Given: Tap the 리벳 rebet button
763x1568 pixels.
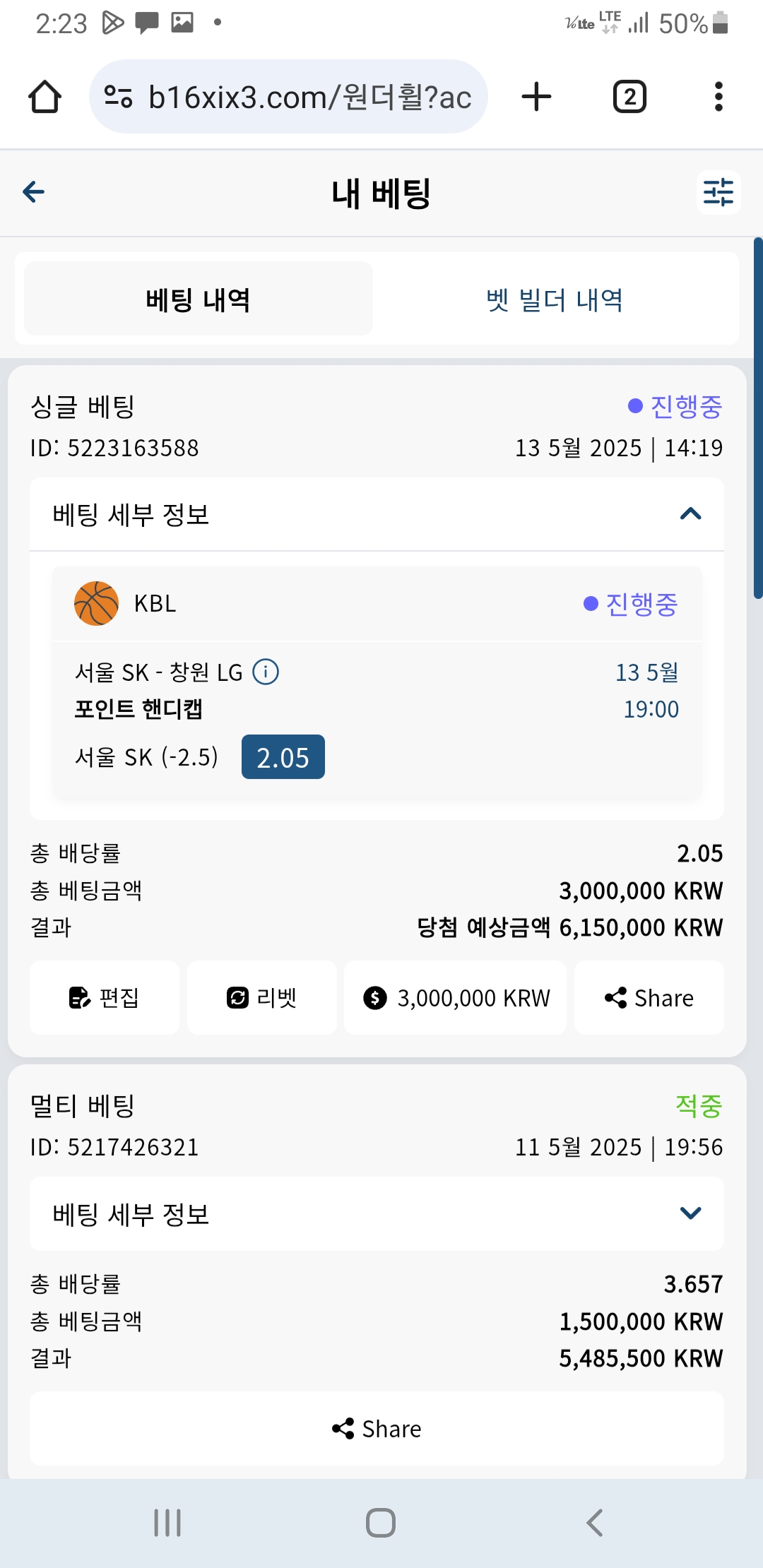Looking at the screenshot, I should tap(262, 997).
